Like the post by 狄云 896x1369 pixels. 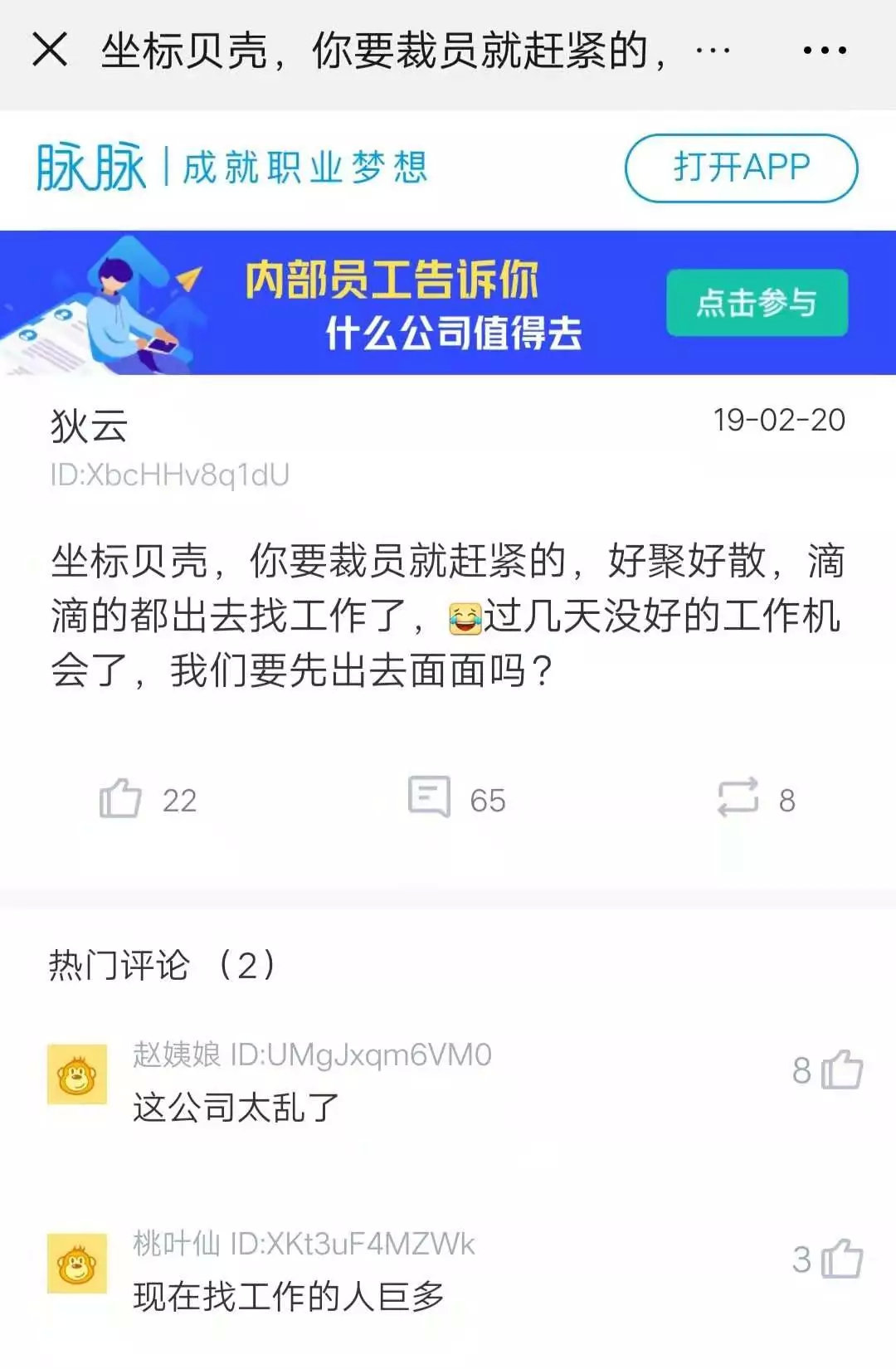(x=120, y=799)
